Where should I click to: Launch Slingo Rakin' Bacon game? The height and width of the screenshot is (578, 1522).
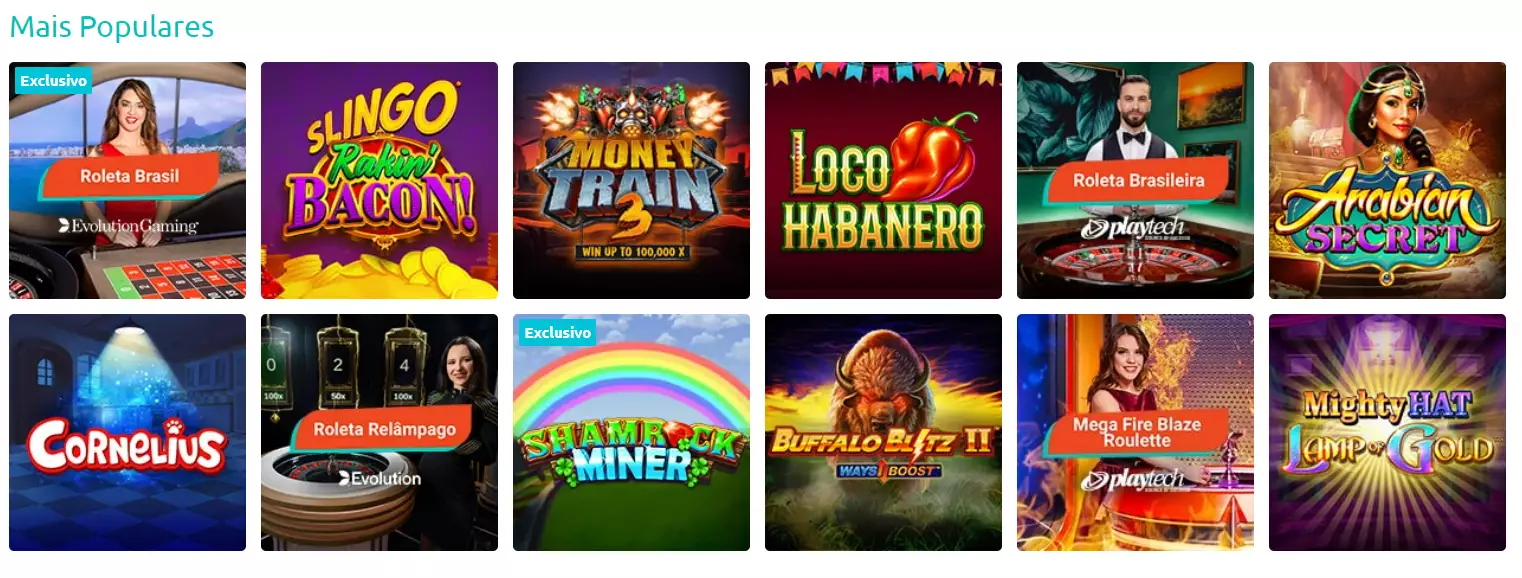coord(379,180)
